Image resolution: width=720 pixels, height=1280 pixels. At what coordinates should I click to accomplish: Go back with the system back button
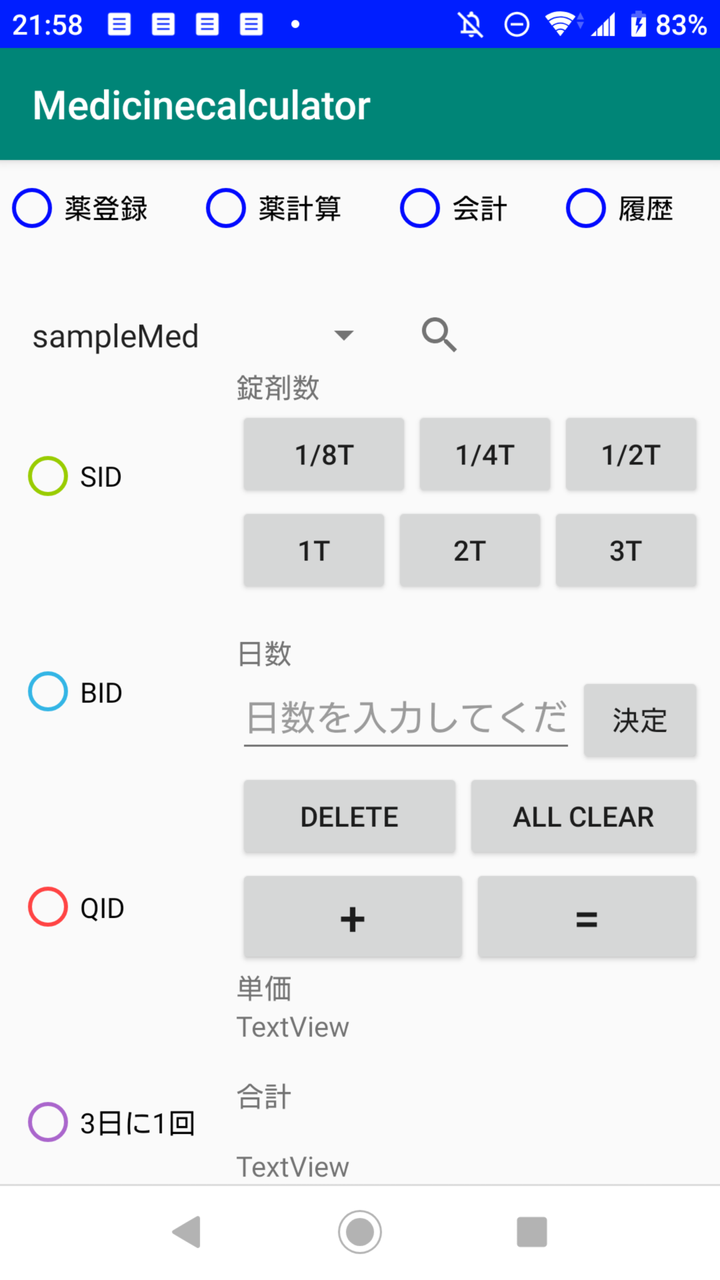[x=187, y=1232]
